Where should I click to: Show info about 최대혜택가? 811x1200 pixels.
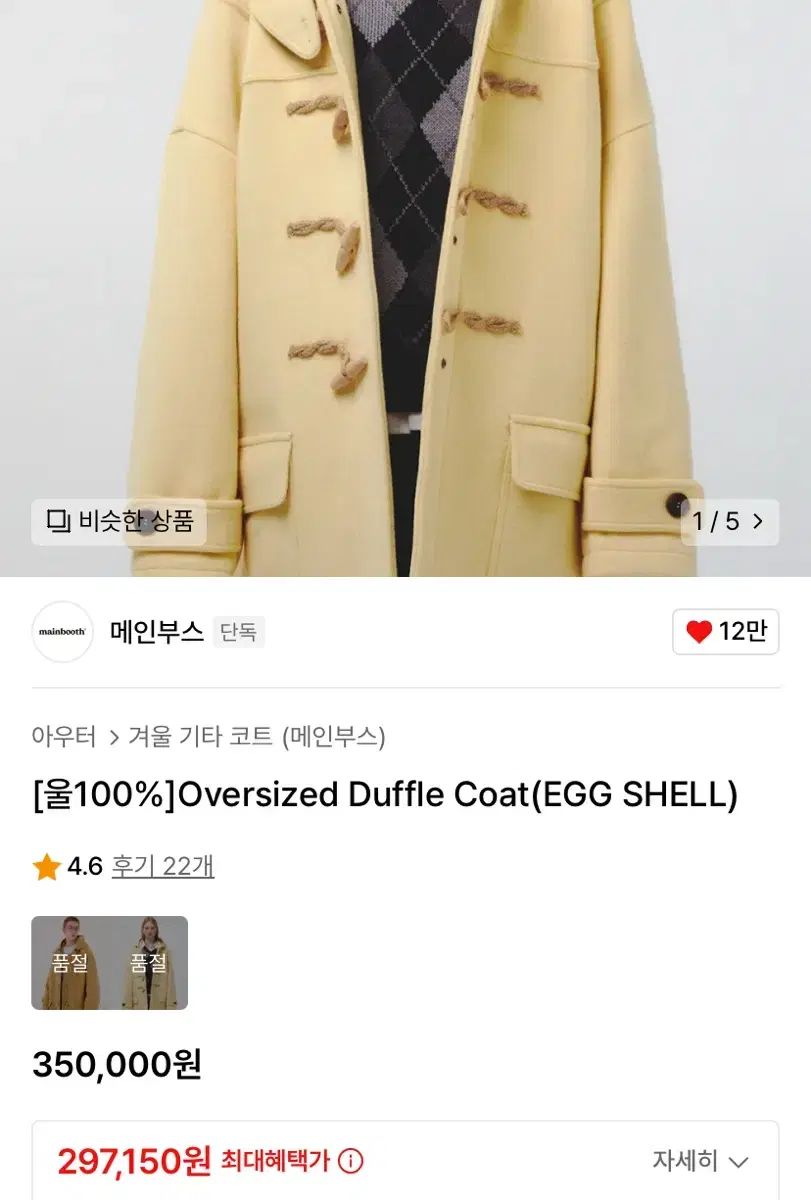[x=351, y=1161]
